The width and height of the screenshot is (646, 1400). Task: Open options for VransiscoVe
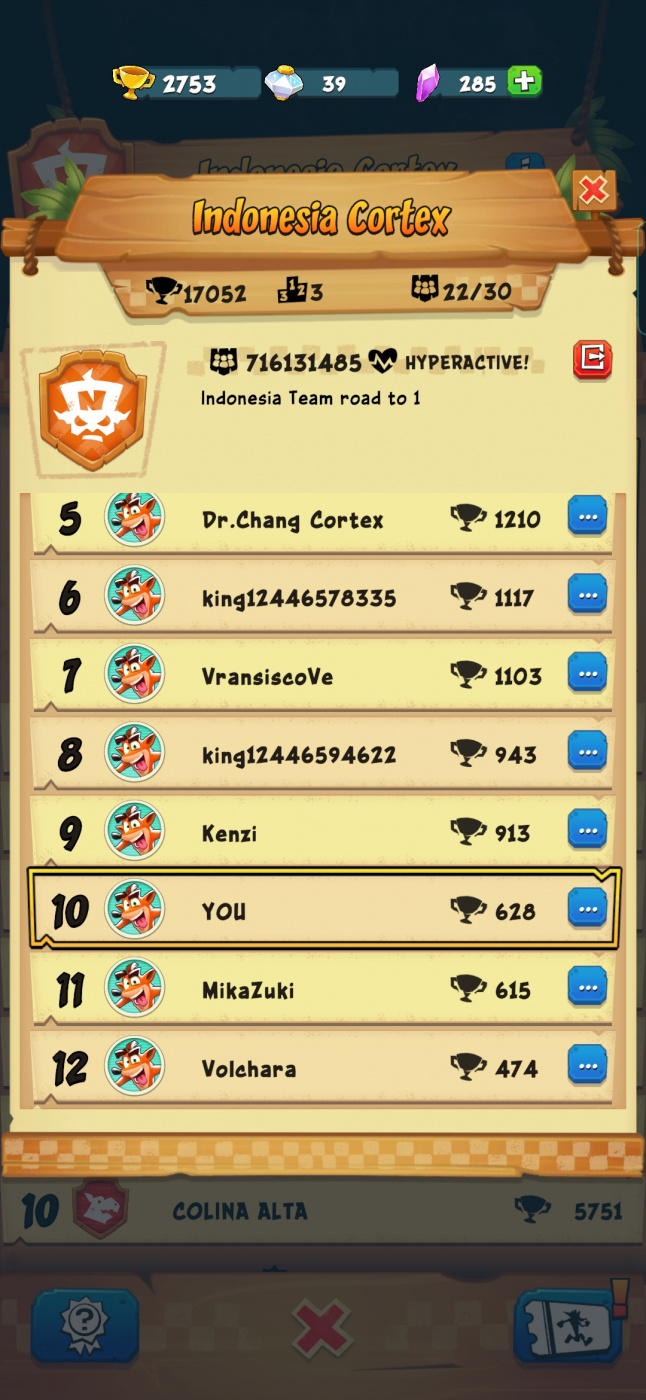(x=587, y=675)
